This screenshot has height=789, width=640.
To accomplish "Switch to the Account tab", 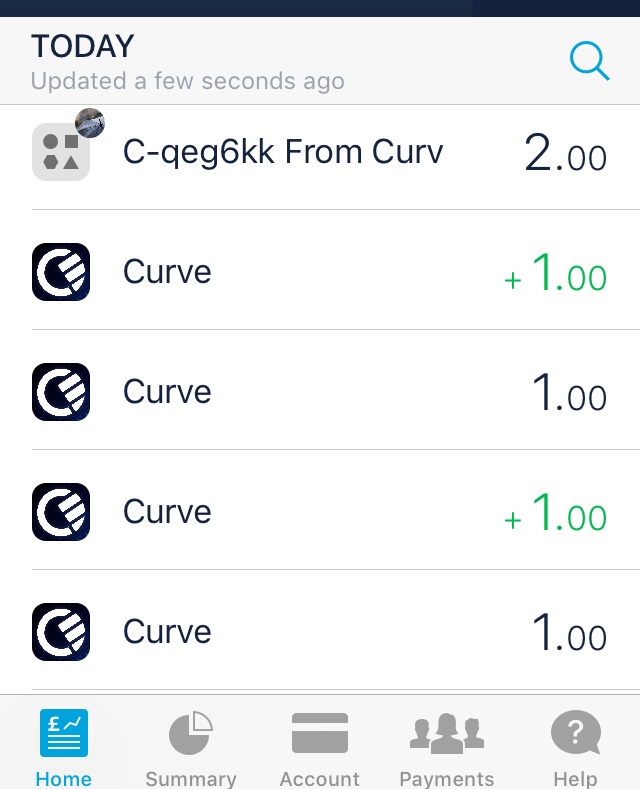I will [319, 747].
